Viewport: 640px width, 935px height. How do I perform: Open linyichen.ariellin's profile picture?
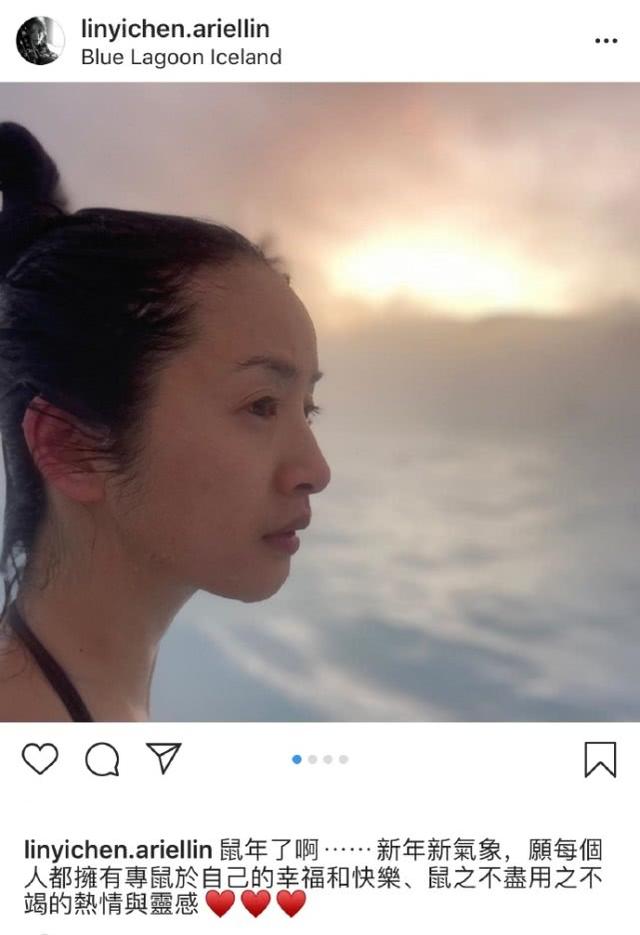pyautogui.click(x=40, y=41)
